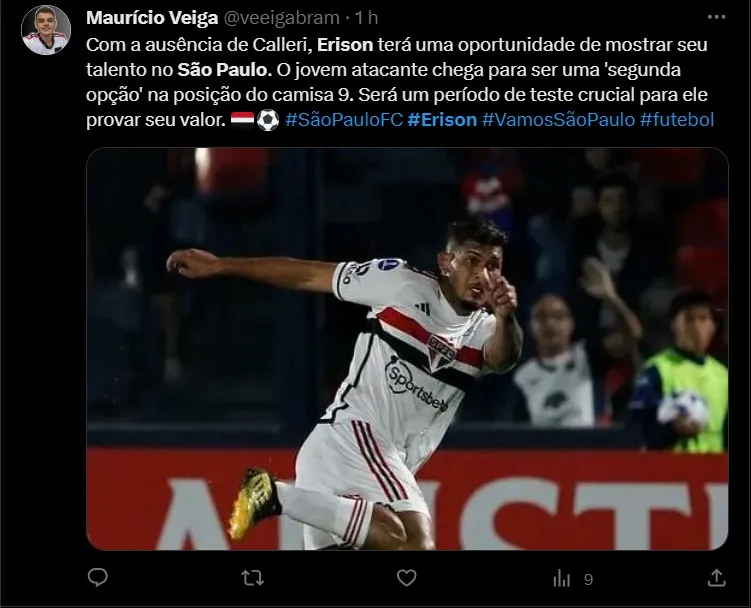Screen dimensions: 751x608
Task: Open the attached photo of the player
Action: [x=407, y=349]
